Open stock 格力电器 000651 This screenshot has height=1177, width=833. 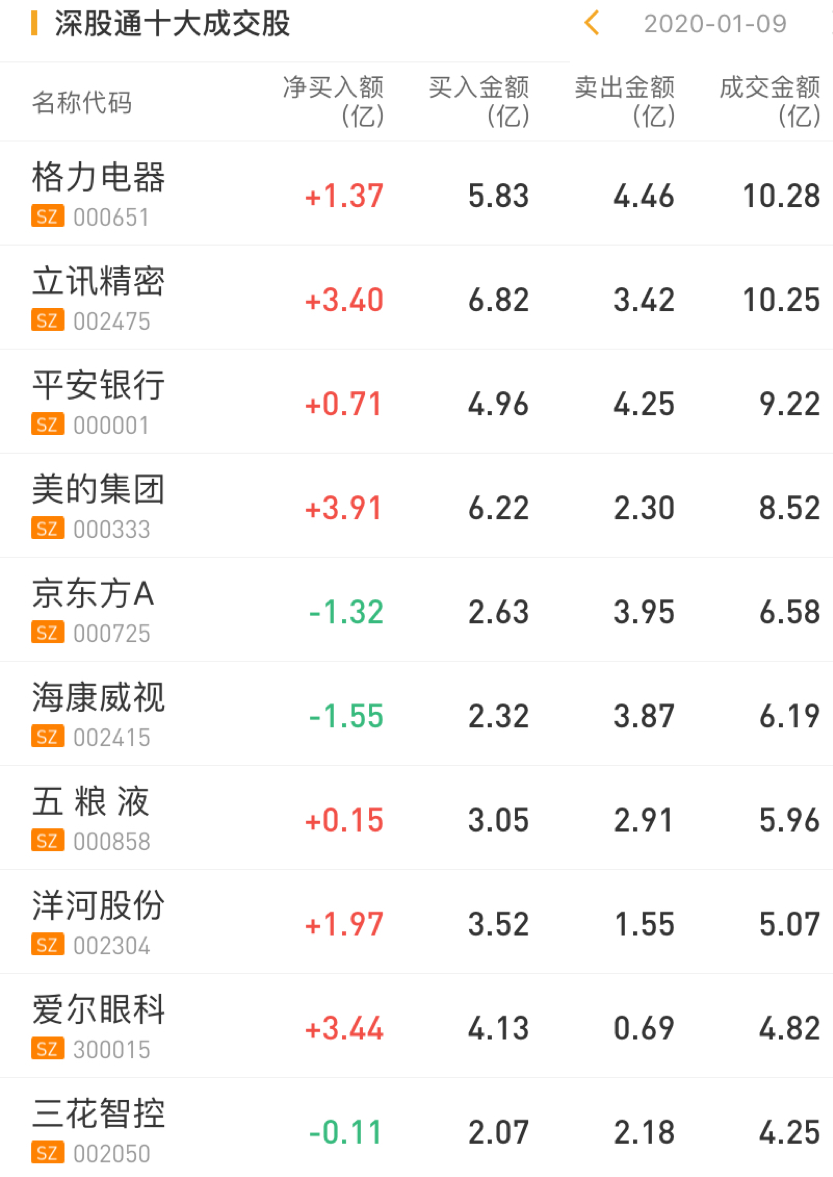coord(99,193)
